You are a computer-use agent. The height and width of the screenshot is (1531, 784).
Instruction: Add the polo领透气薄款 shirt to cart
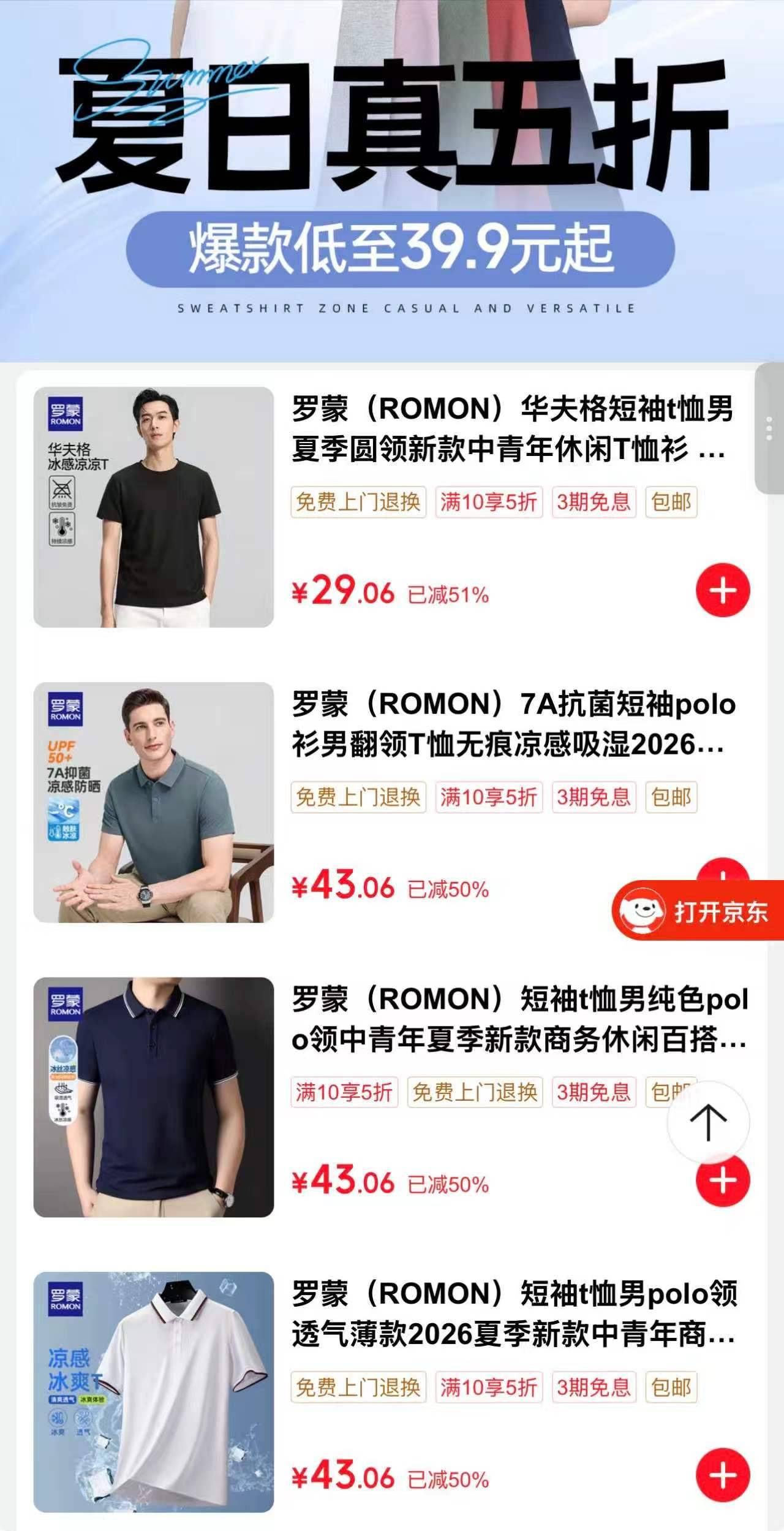coord(723,1475)
